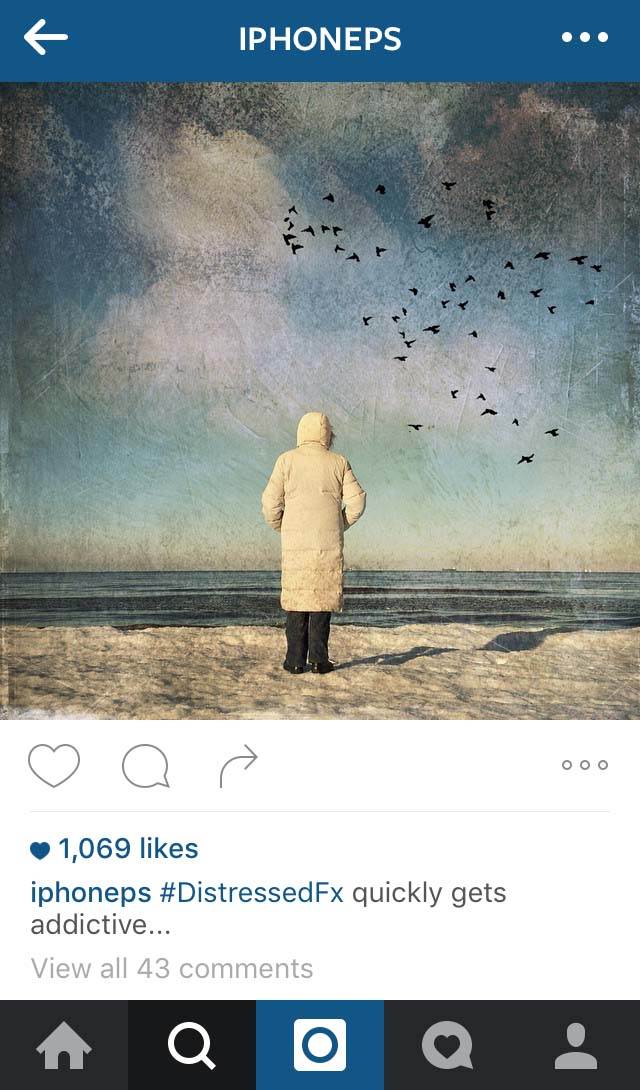Image resolution: width=640 pixels, height=1090 pixels.
Task: Switch to the Home tab
Action: 64,1045
